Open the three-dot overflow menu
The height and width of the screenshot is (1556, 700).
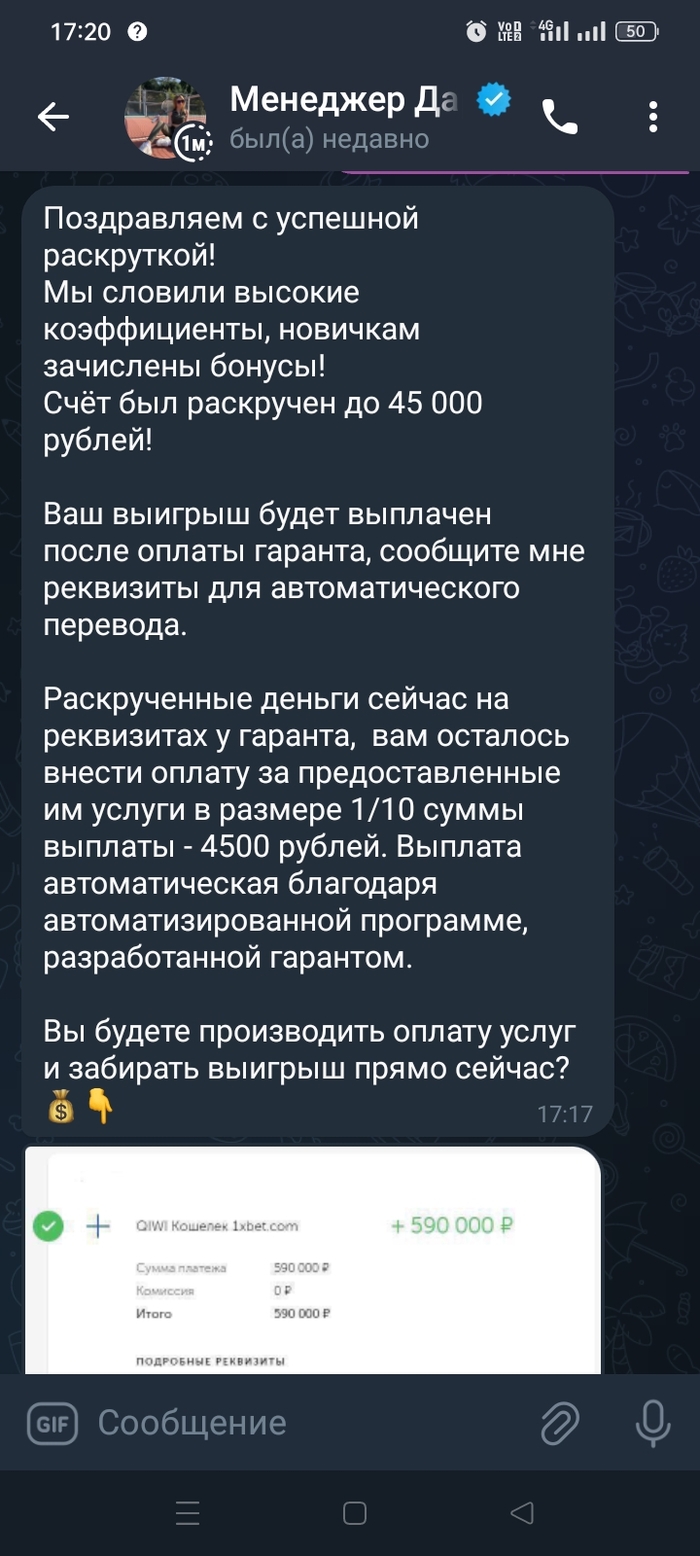tap(653, 118)
